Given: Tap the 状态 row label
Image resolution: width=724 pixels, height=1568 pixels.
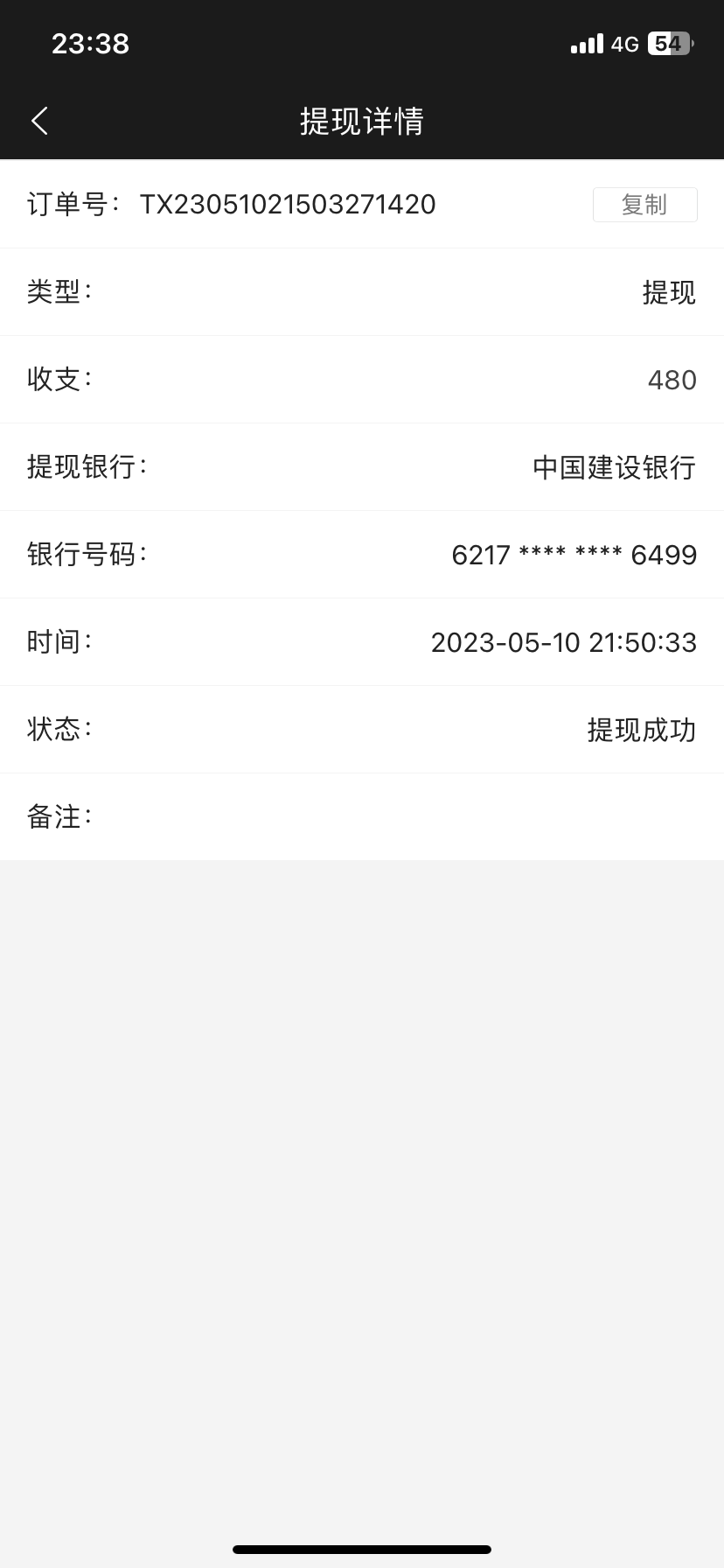Looking at the screenshot, I should [52, 729].
